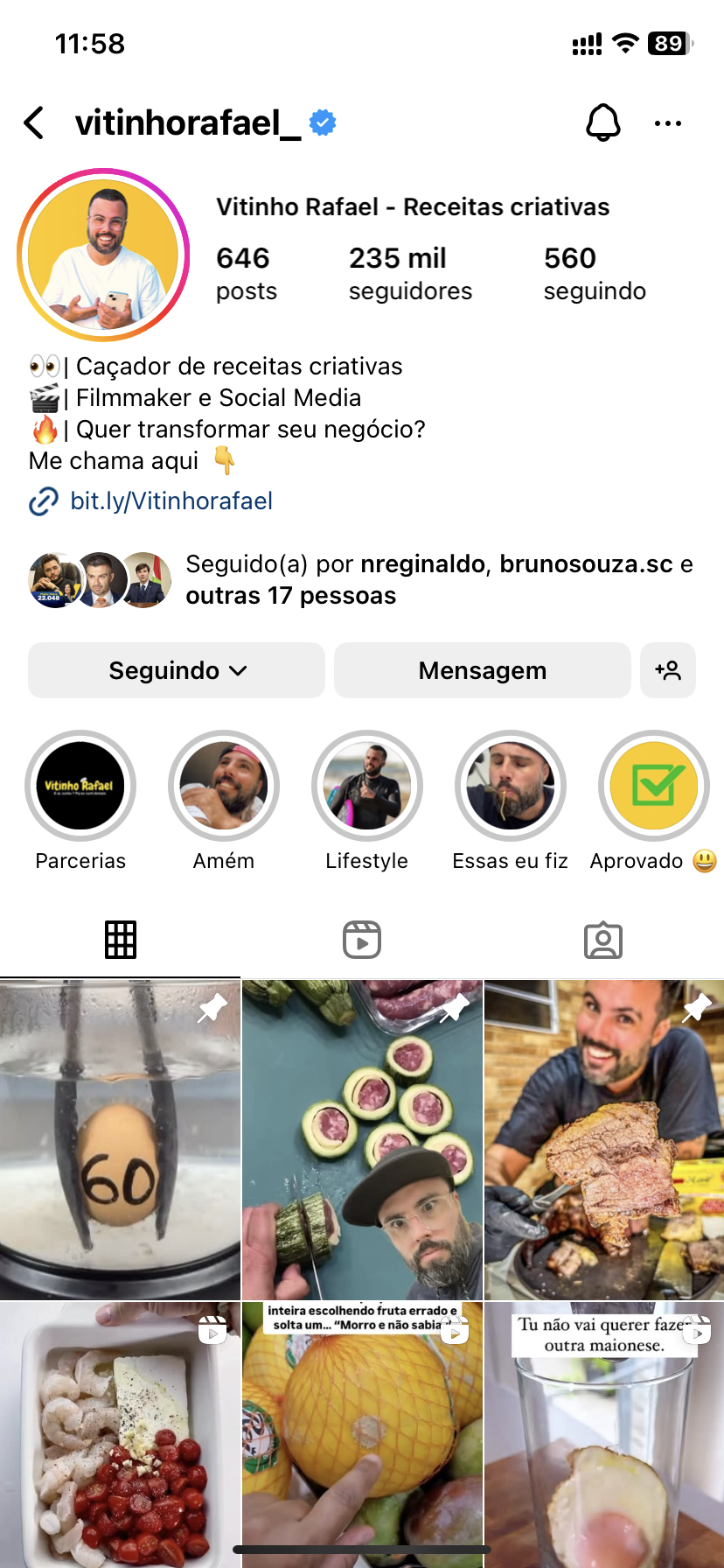View the Amém highlight
This screenshot has height=1568, width=724.
(224, 786)
